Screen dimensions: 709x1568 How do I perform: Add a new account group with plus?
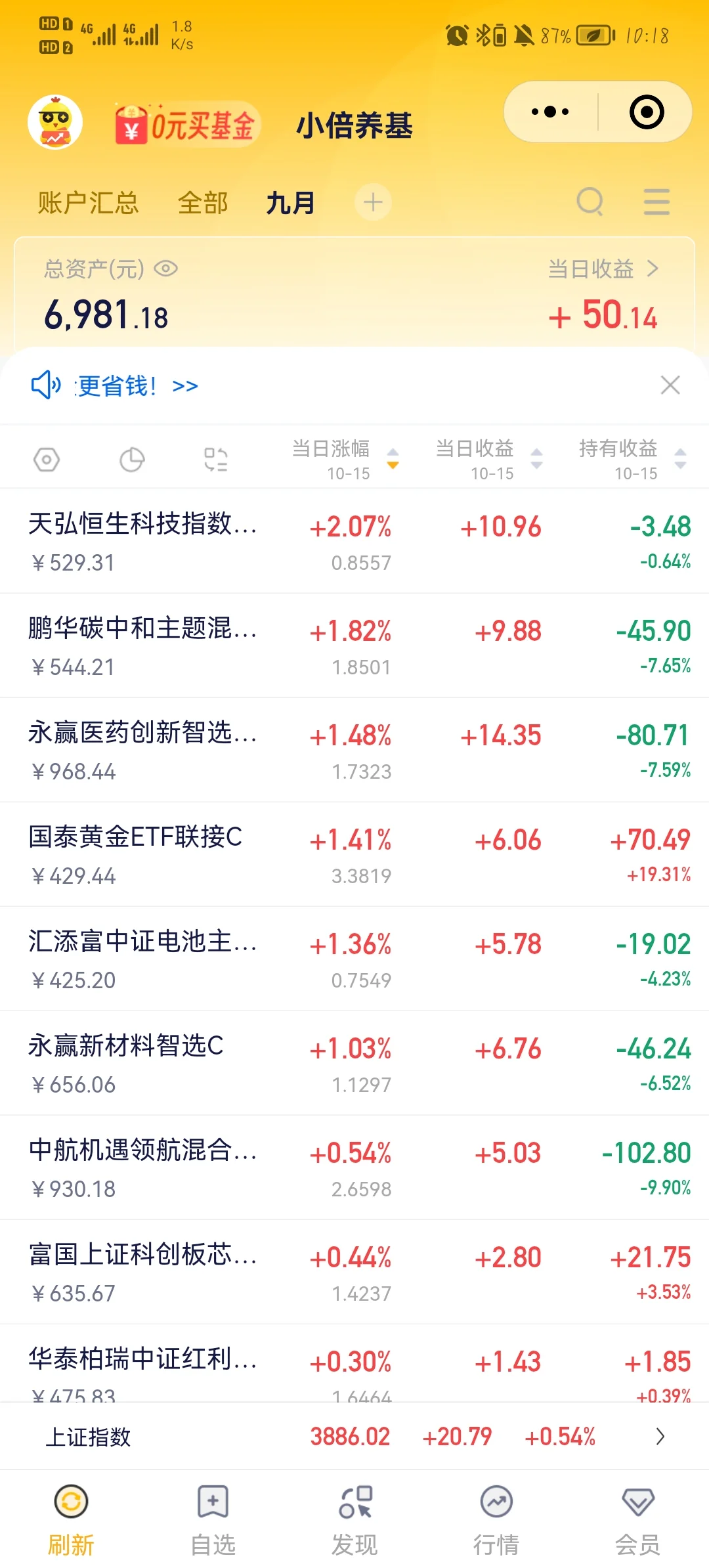tap(373, 202)
